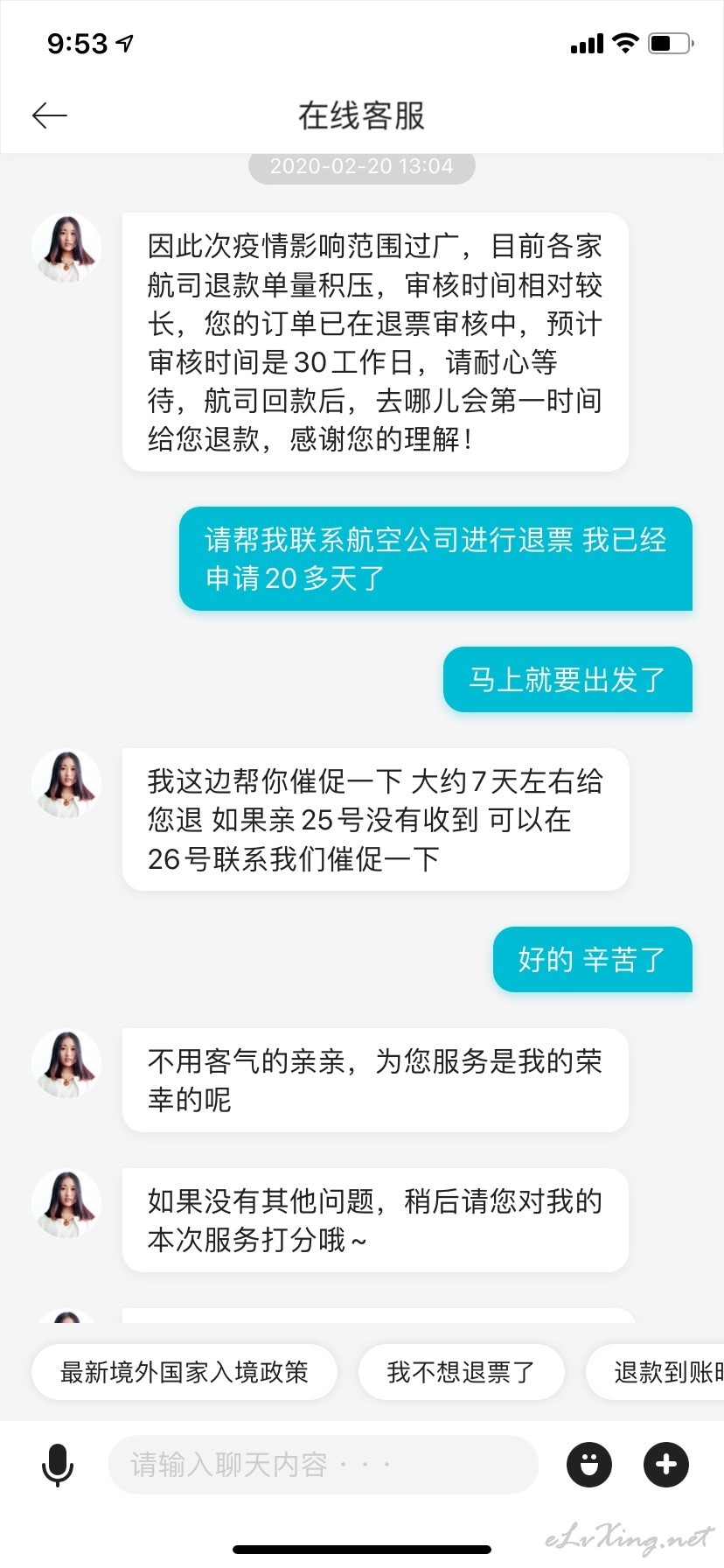Choose the 我不想退票了 quick reply chip
This screenshot has width=724, height=1568.
pyautogui.click(x=461, y=1372)
